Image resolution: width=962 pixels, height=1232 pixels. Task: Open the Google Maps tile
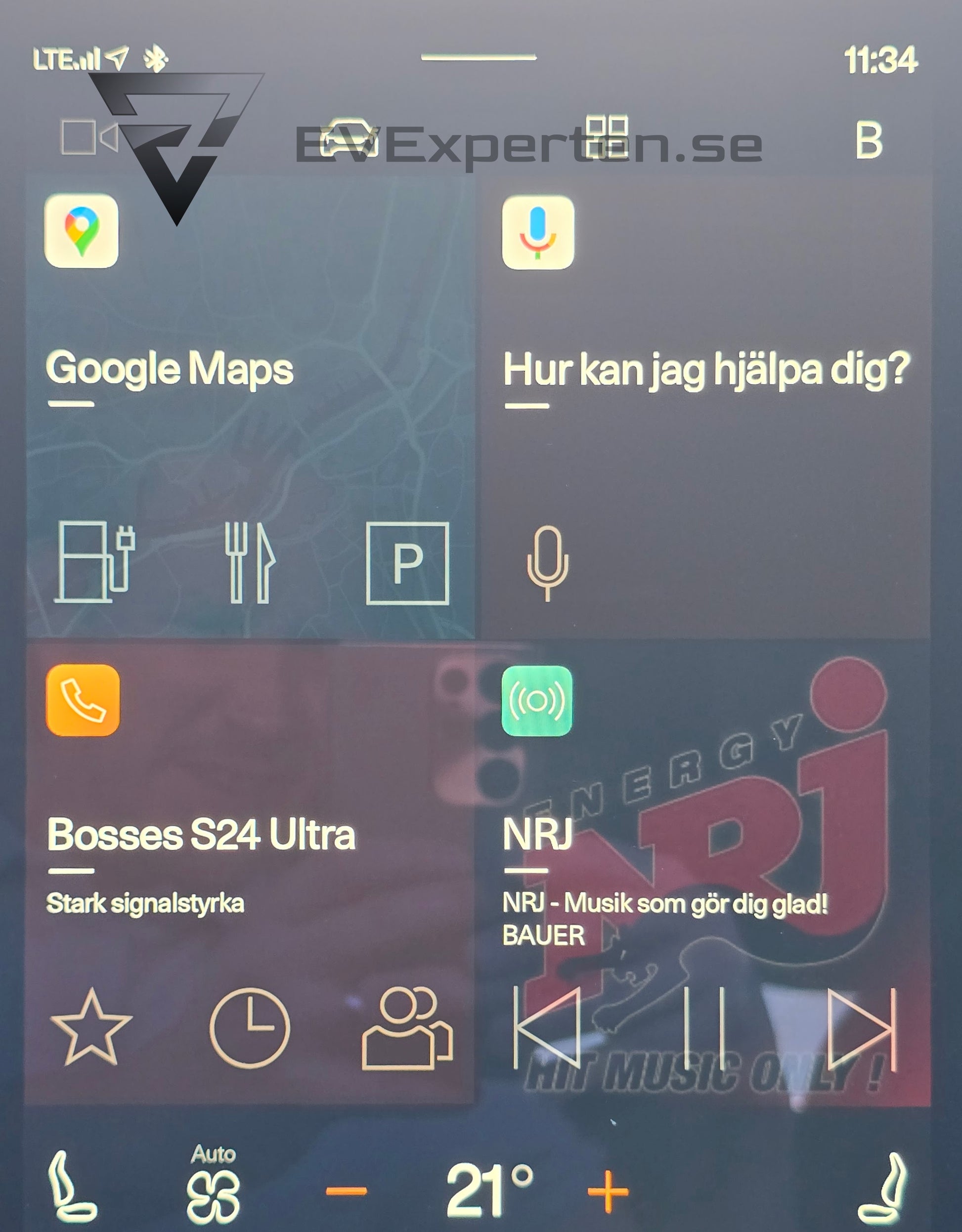pos(169,370)
